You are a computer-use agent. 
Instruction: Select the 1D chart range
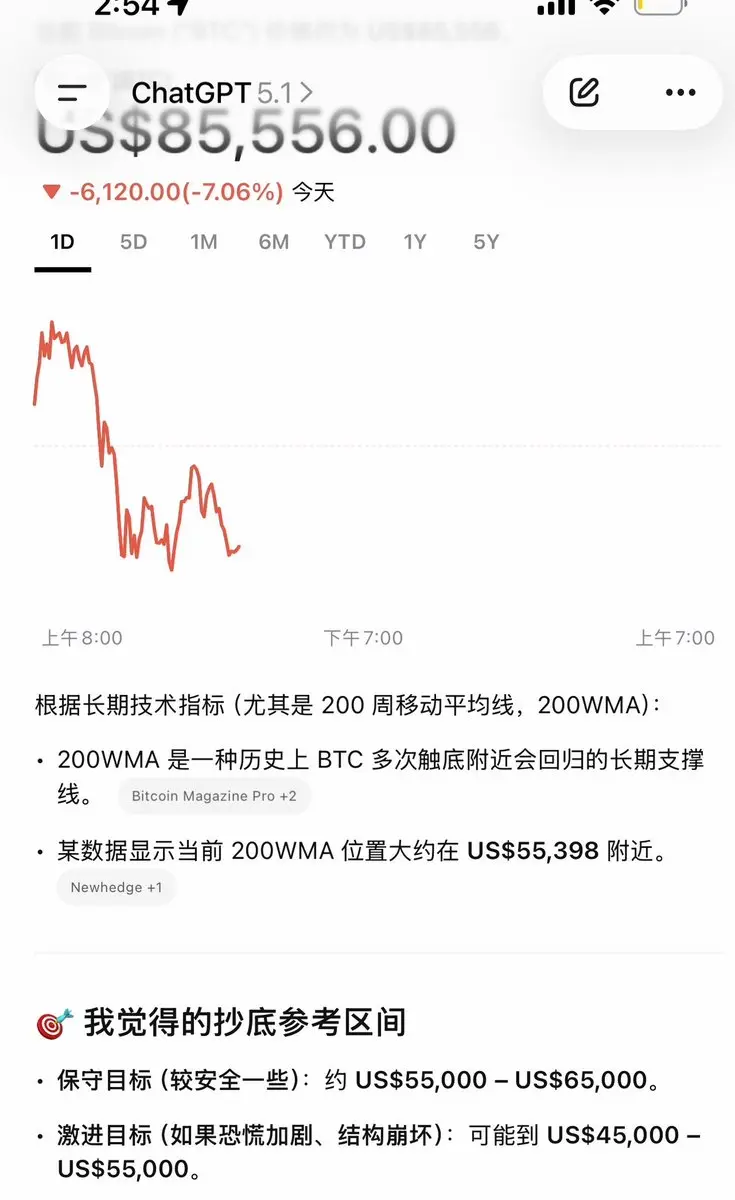pos(62,242)
